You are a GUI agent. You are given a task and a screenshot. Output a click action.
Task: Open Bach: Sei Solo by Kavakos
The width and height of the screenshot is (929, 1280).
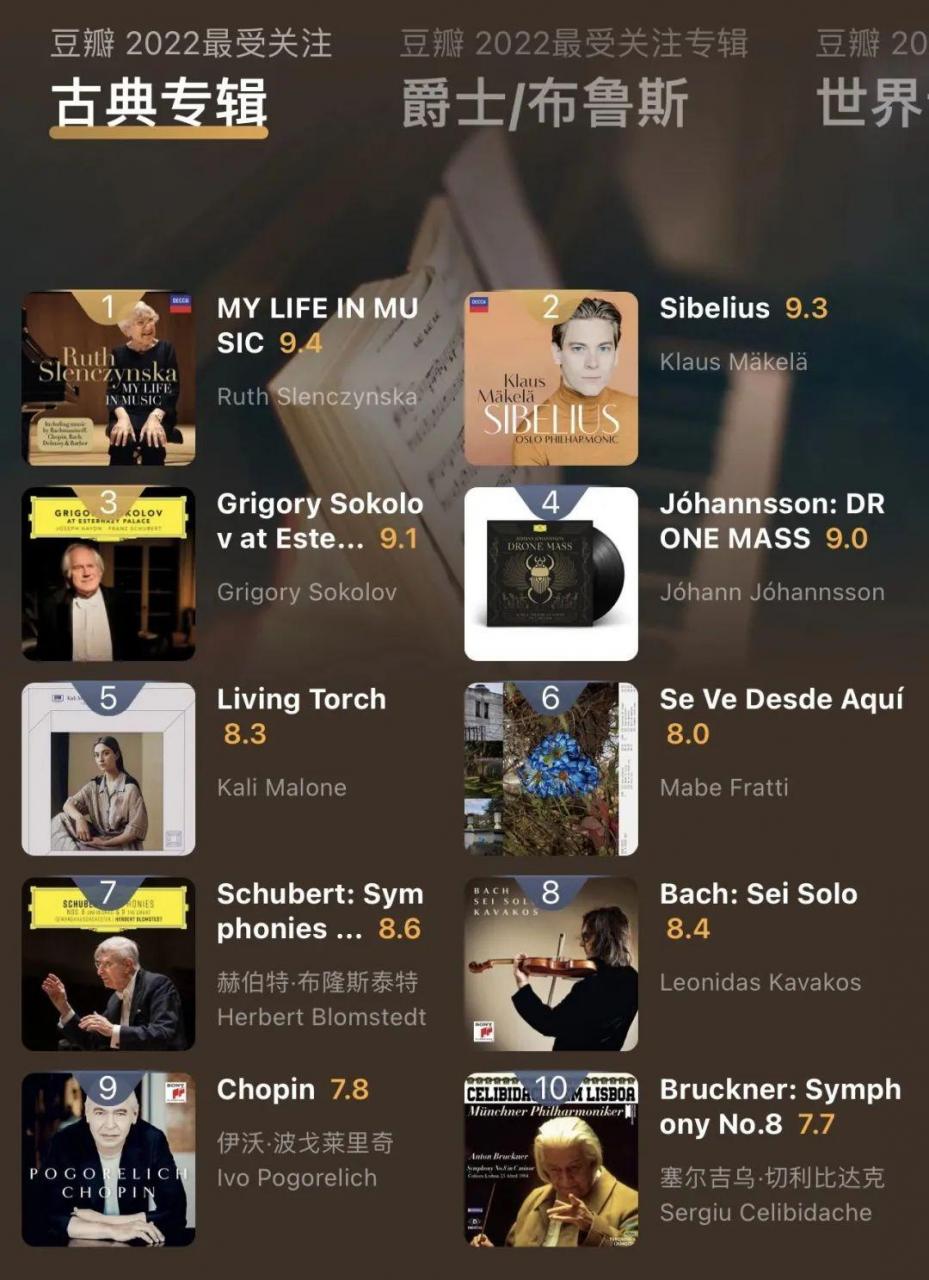[551, 964]
